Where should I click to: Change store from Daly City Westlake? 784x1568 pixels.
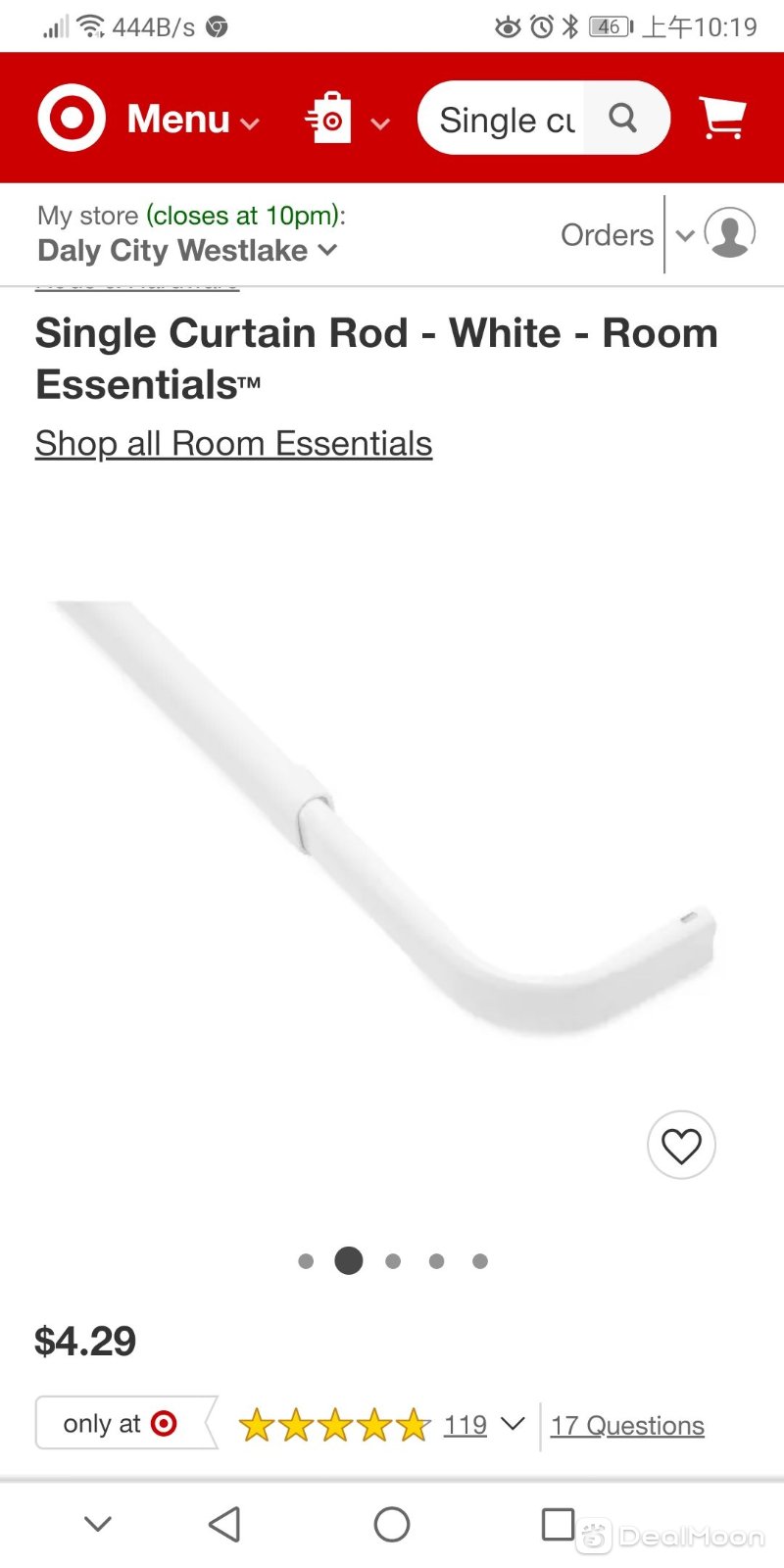[x=186, y=251]
